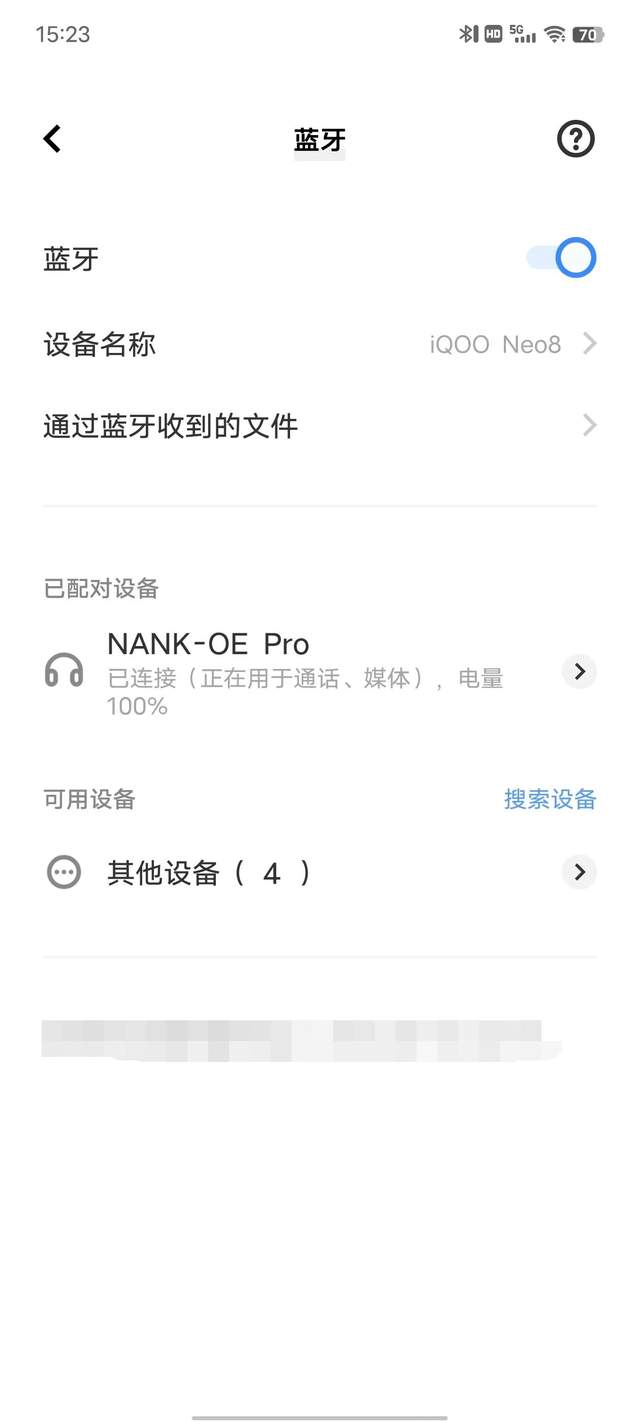The image size is (640, 1422).
Task: Open 设备名称 setting
Action: pos(320,345)
